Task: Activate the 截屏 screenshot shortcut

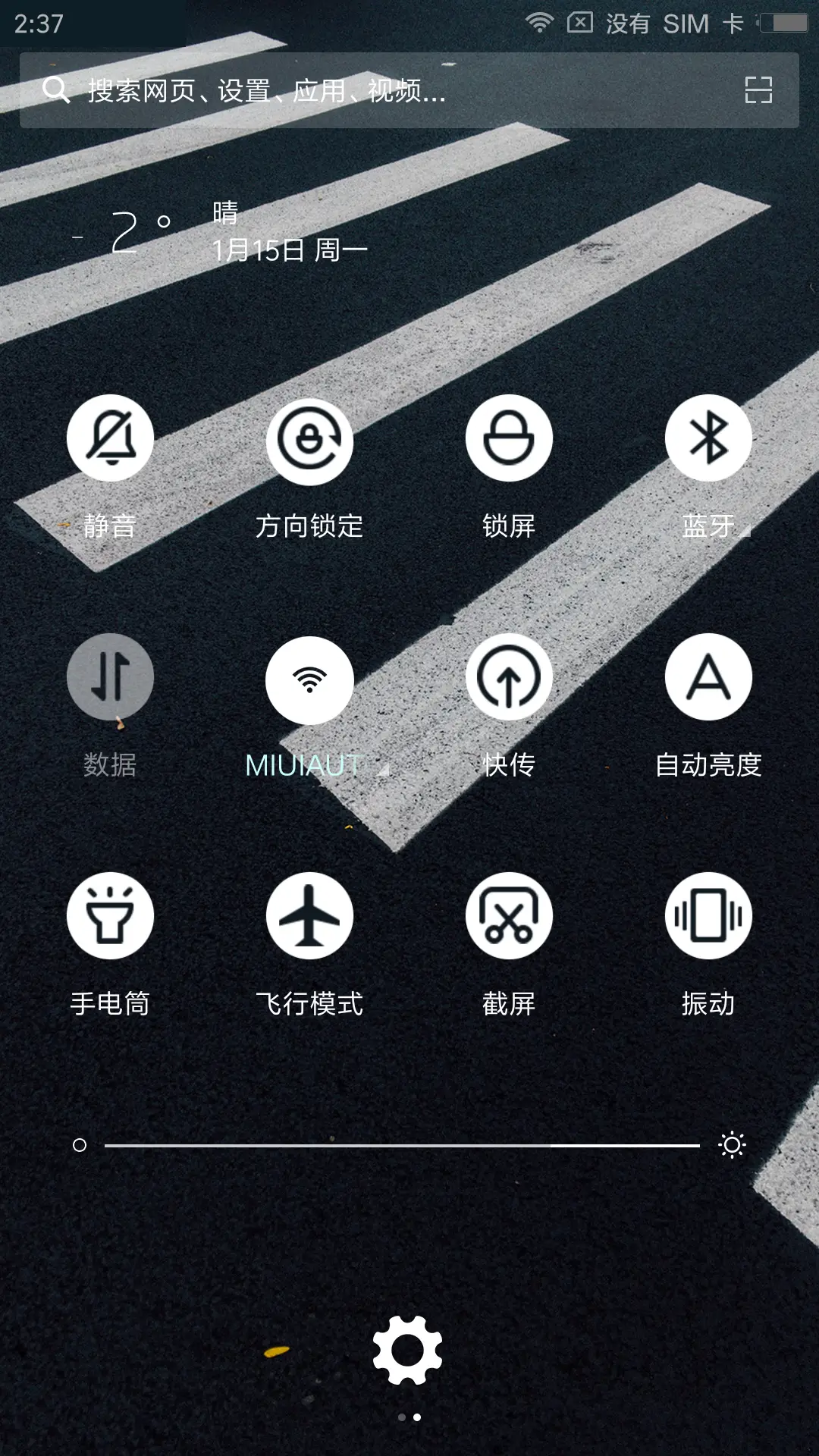Action: click(x=509, y=915)
